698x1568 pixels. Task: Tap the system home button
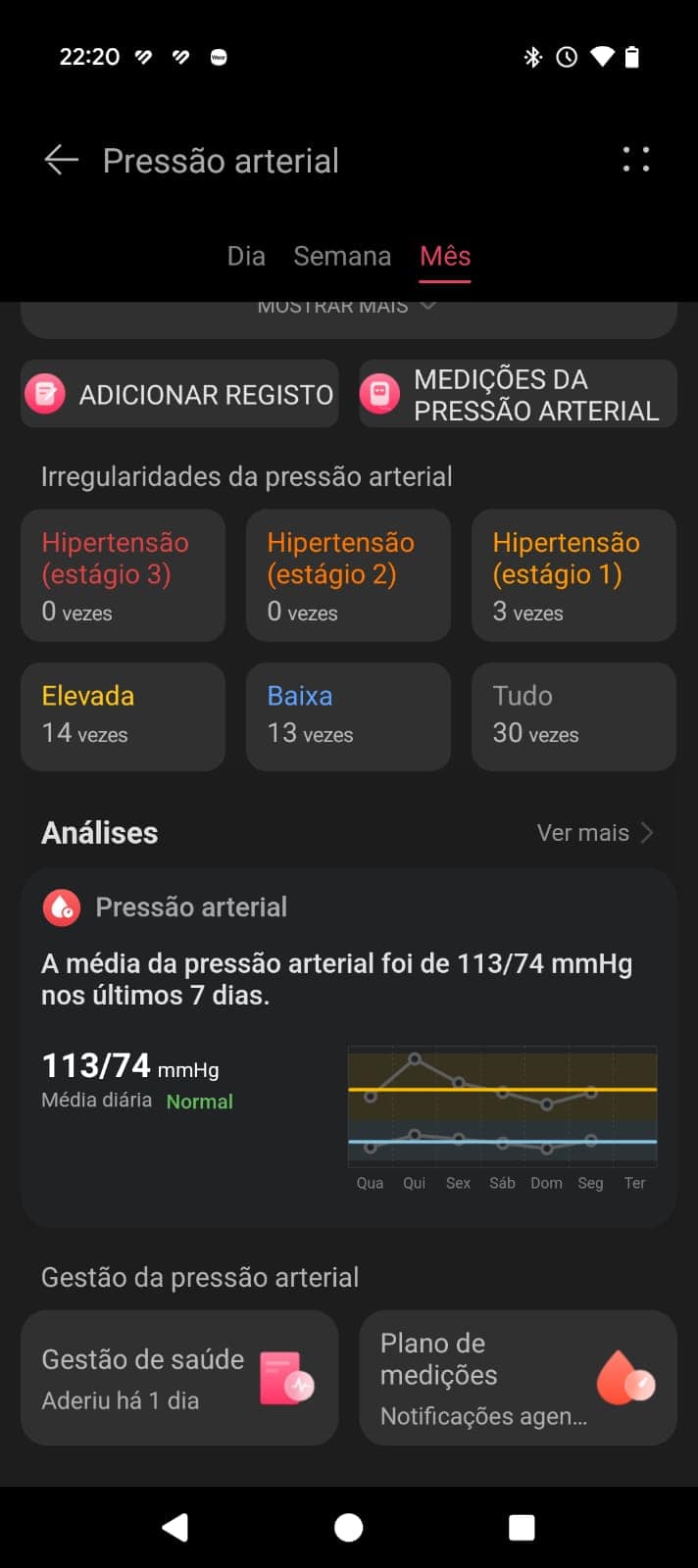point(348,1527)
